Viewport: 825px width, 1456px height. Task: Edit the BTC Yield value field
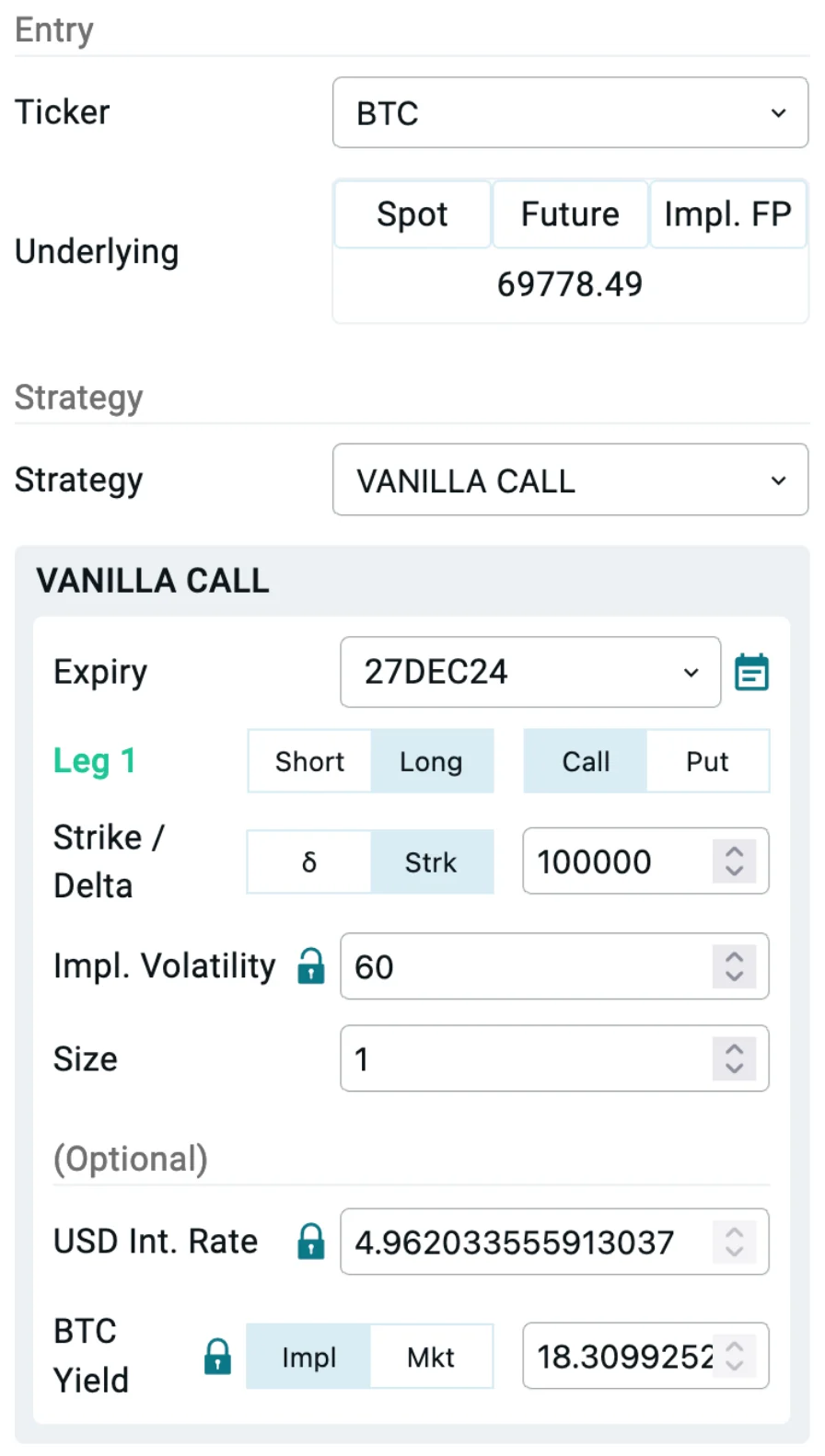pyautogui.click(x=624, y=1357)
